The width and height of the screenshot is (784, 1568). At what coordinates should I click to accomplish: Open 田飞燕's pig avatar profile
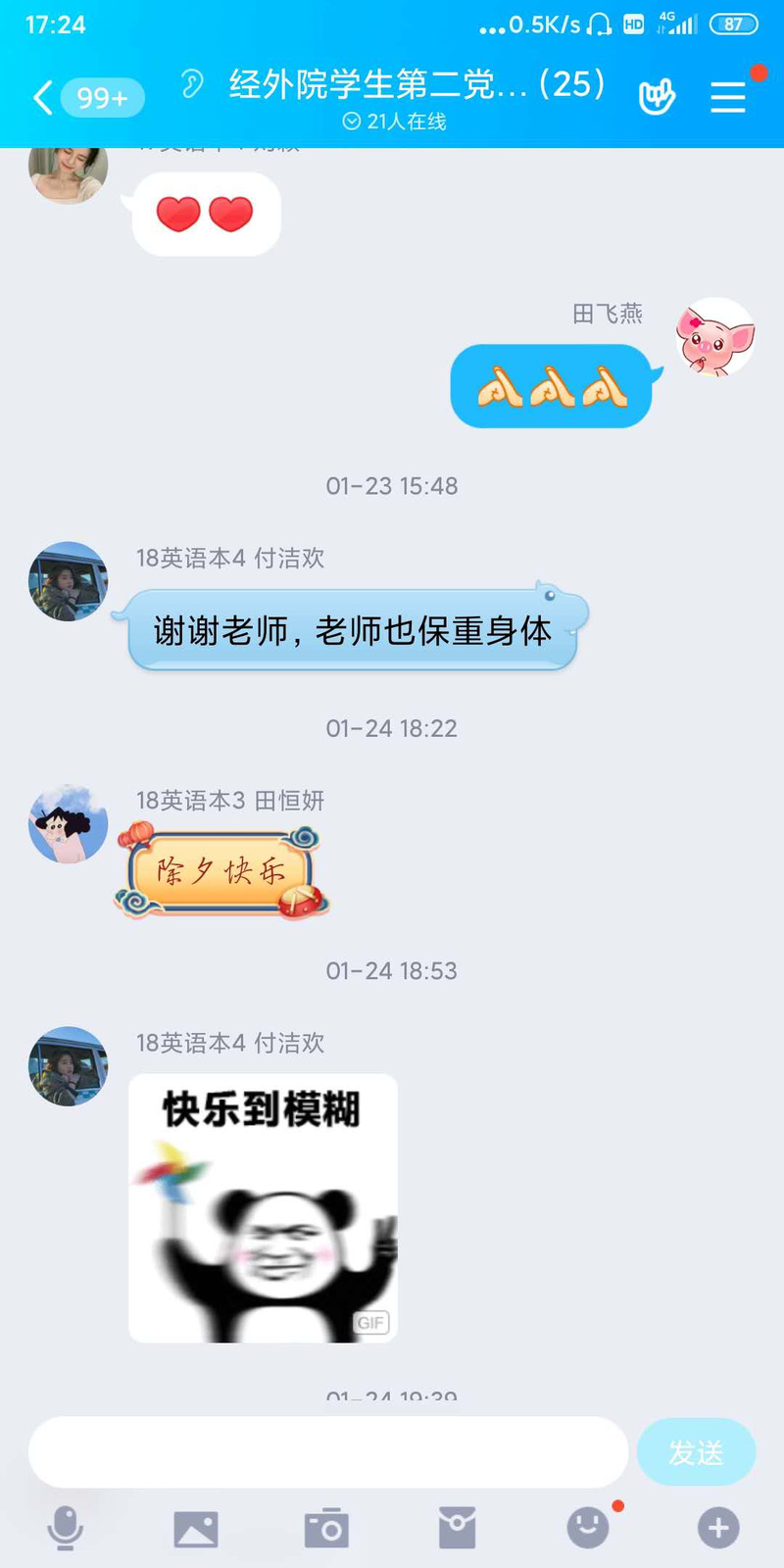coord(715,337)
